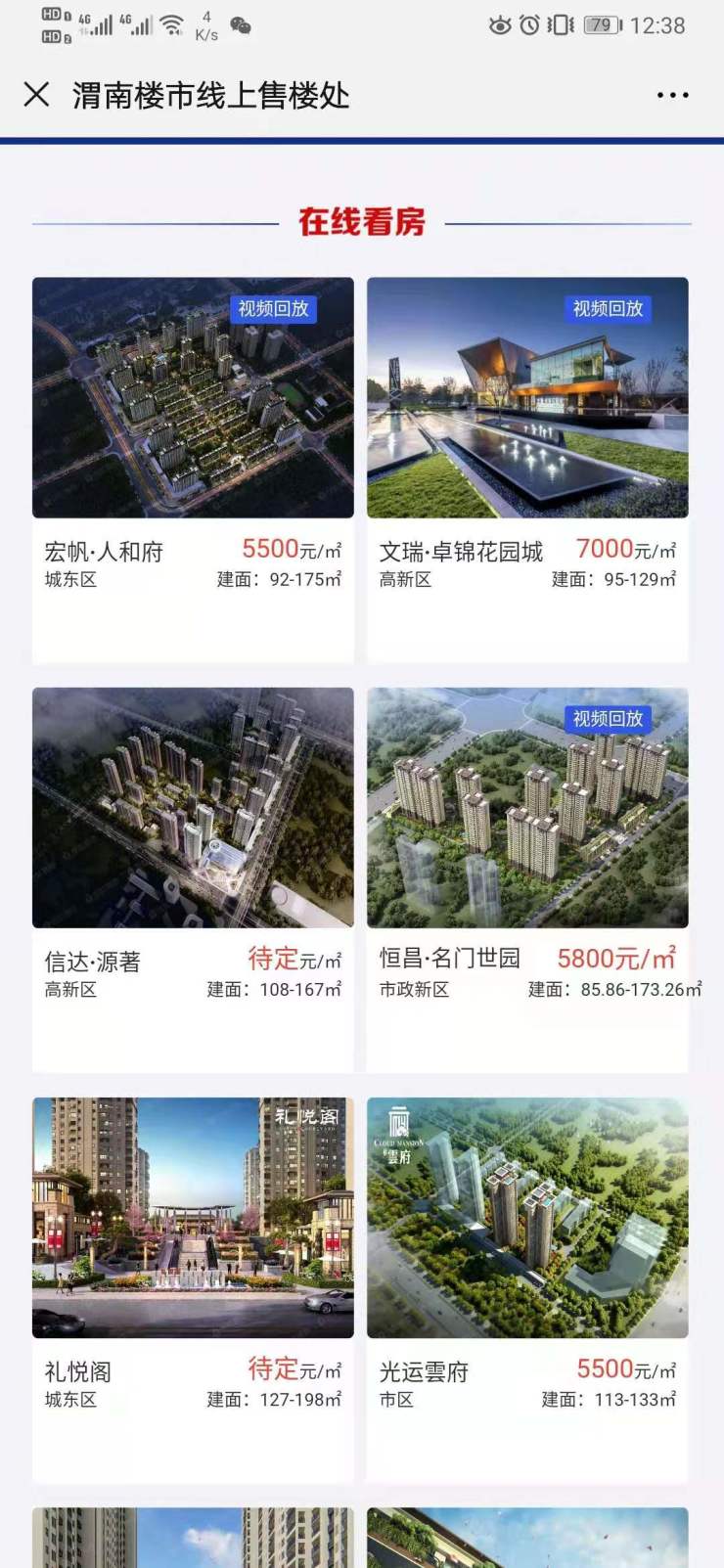Close the 渭南楼市线上售楼处 page with X
724x1568 pixels.
click(x=36, y=94)
